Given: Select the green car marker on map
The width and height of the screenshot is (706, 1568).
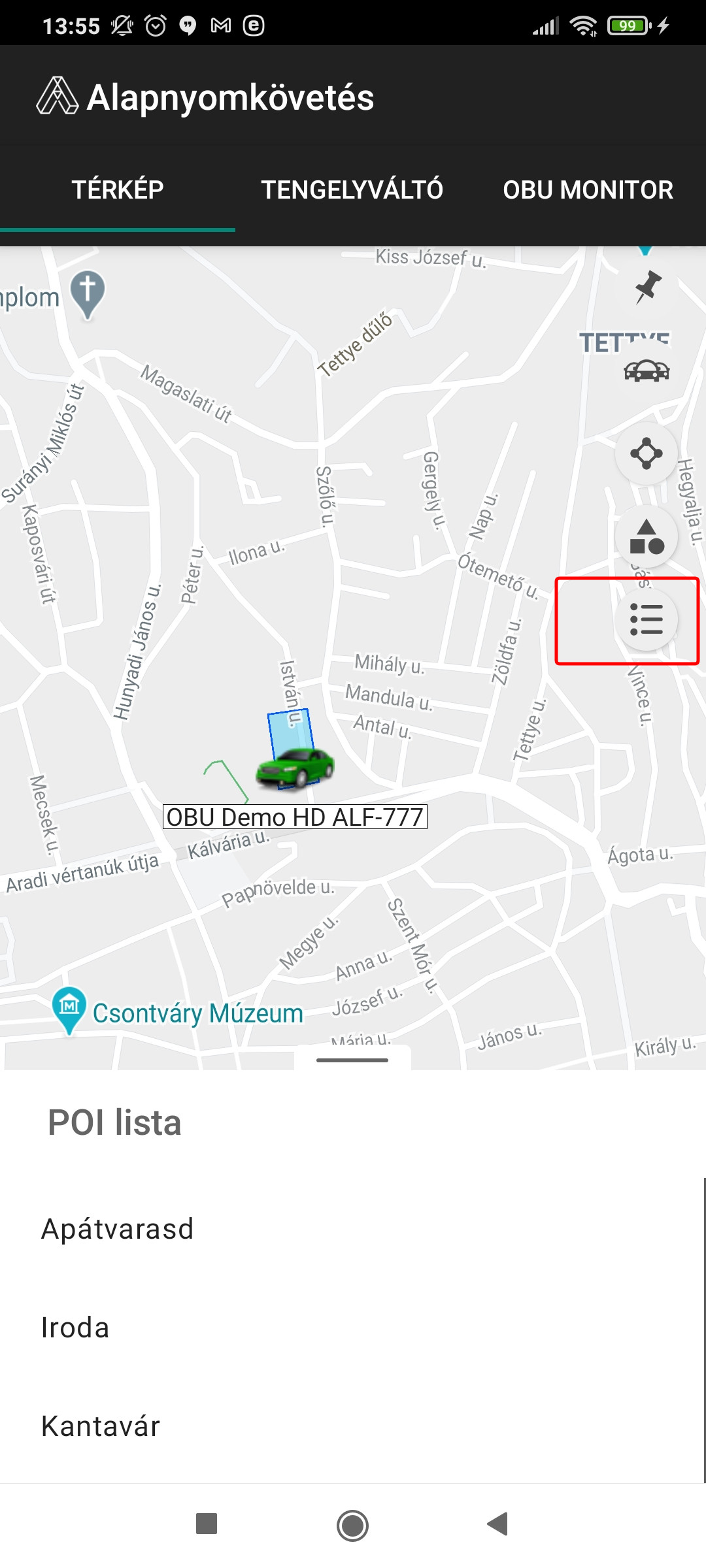Looking at the screenshot, I should [x=295, y=766].
